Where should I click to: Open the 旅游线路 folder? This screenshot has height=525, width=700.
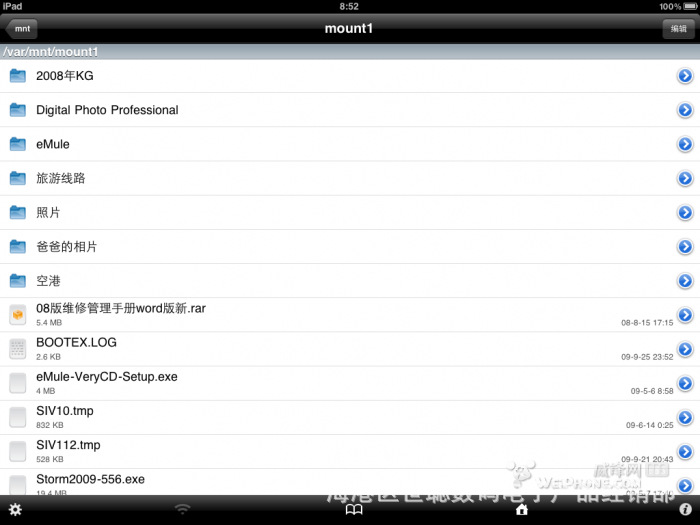60,178
